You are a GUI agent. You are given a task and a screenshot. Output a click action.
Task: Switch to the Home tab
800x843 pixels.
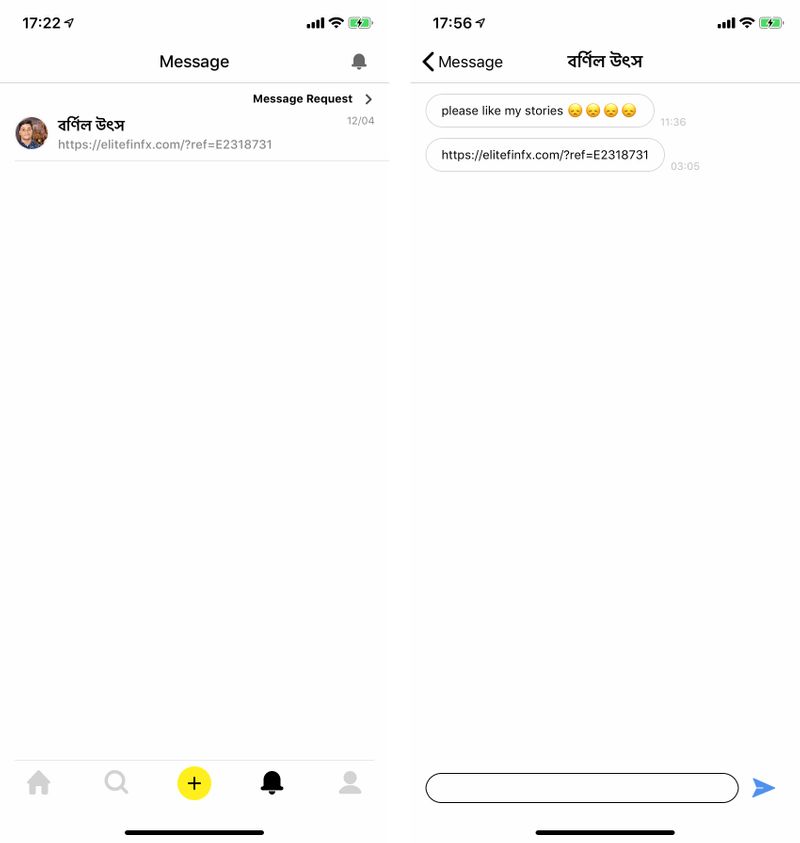(39, 782)
